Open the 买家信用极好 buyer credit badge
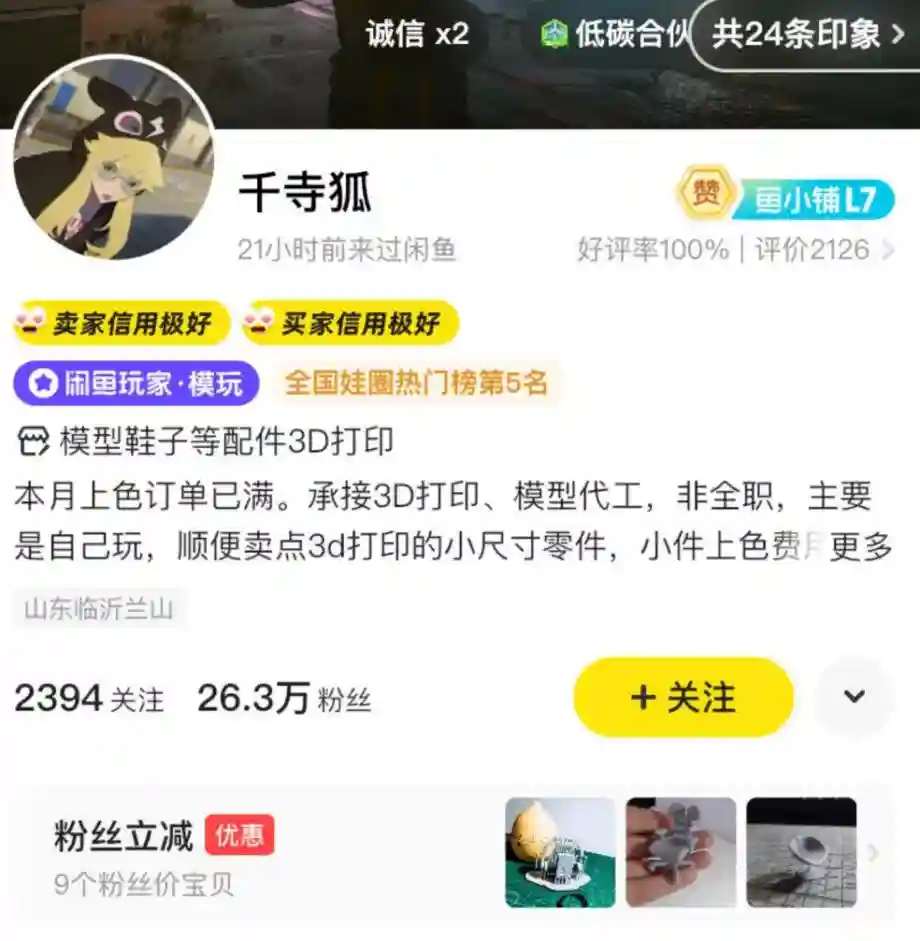Screen dimensions: 920x941 click(350, 323)
